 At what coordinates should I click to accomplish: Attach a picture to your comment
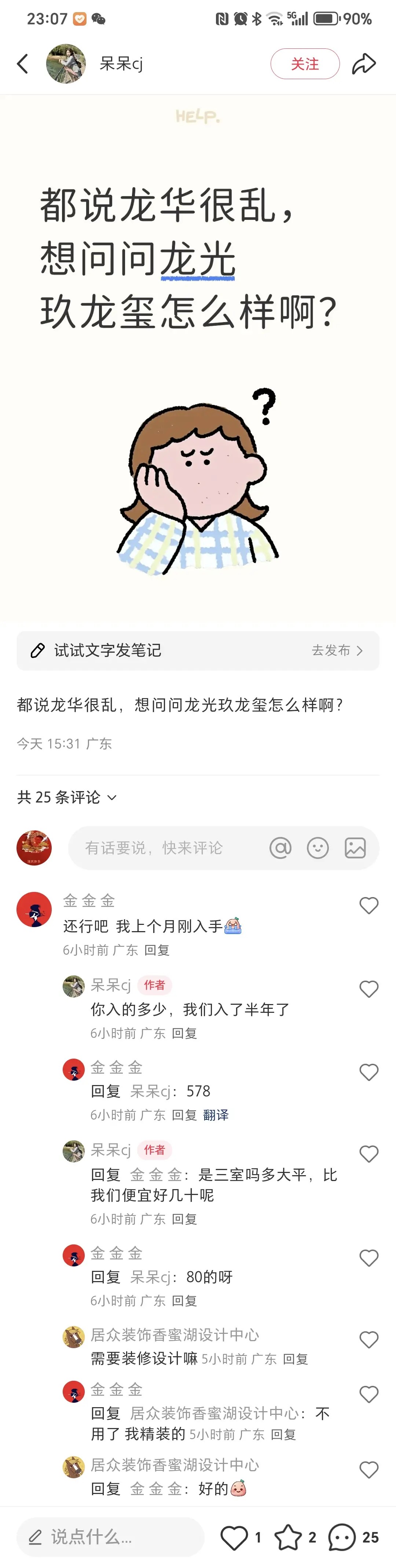tap(355, 848)
